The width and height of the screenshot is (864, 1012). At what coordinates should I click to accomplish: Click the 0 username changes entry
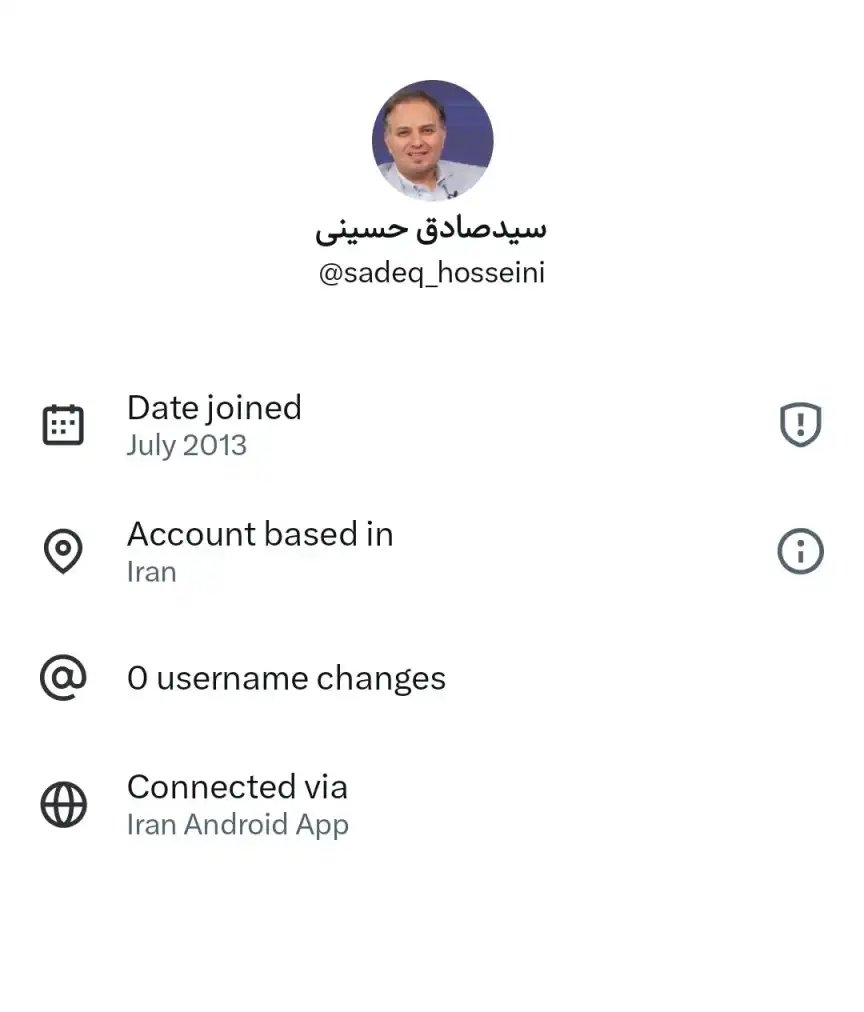(286, 679)
